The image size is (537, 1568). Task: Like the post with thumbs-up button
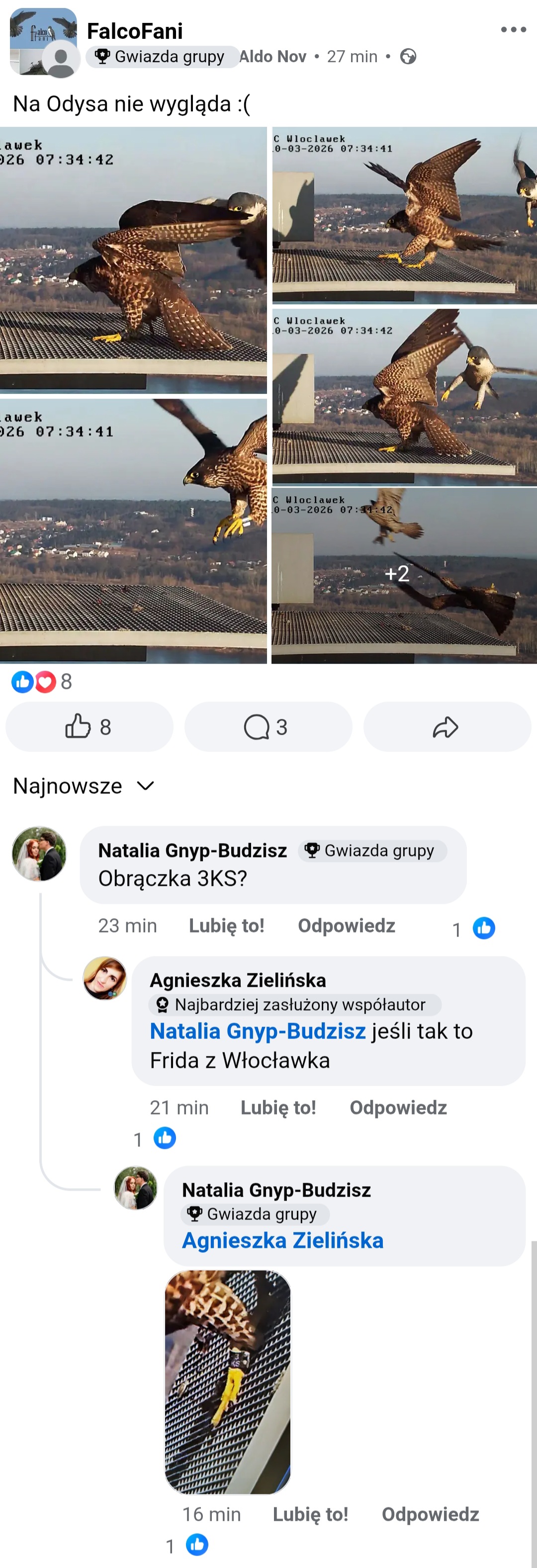(89, 726)
